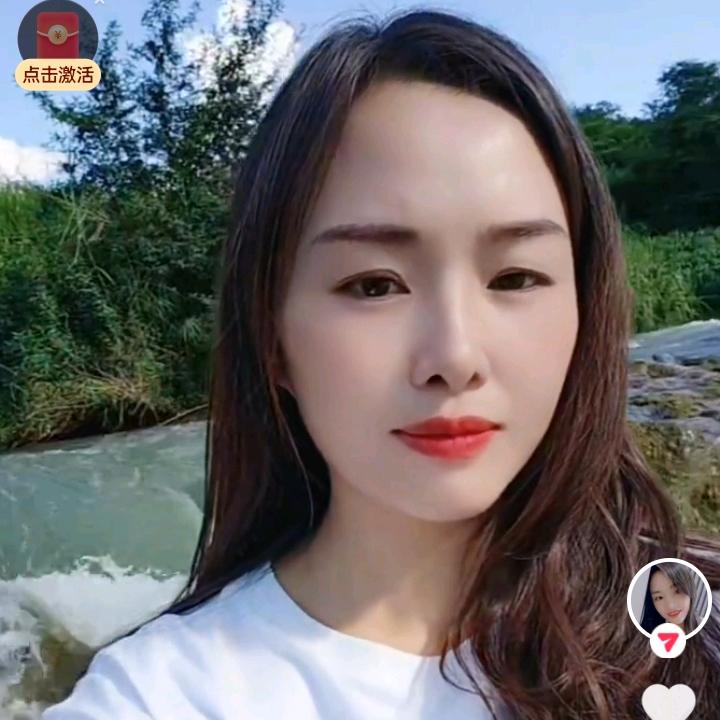Follow the author via red badge
Image resolution: width=720 pixels, height=720 pixels.
click(x=667, y=639)
